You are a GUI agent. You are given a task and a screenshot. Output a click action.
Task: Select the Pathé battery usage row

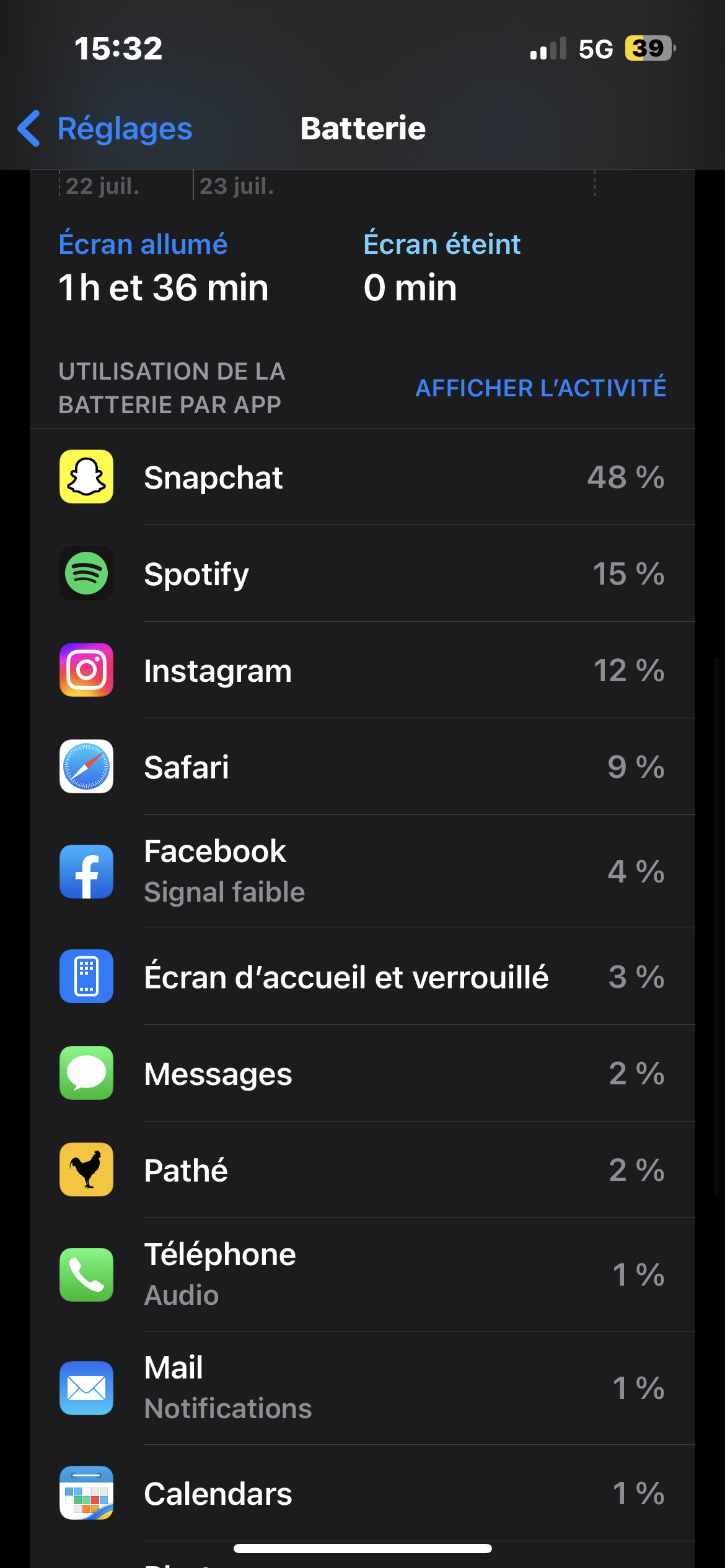click(362, 1170)
